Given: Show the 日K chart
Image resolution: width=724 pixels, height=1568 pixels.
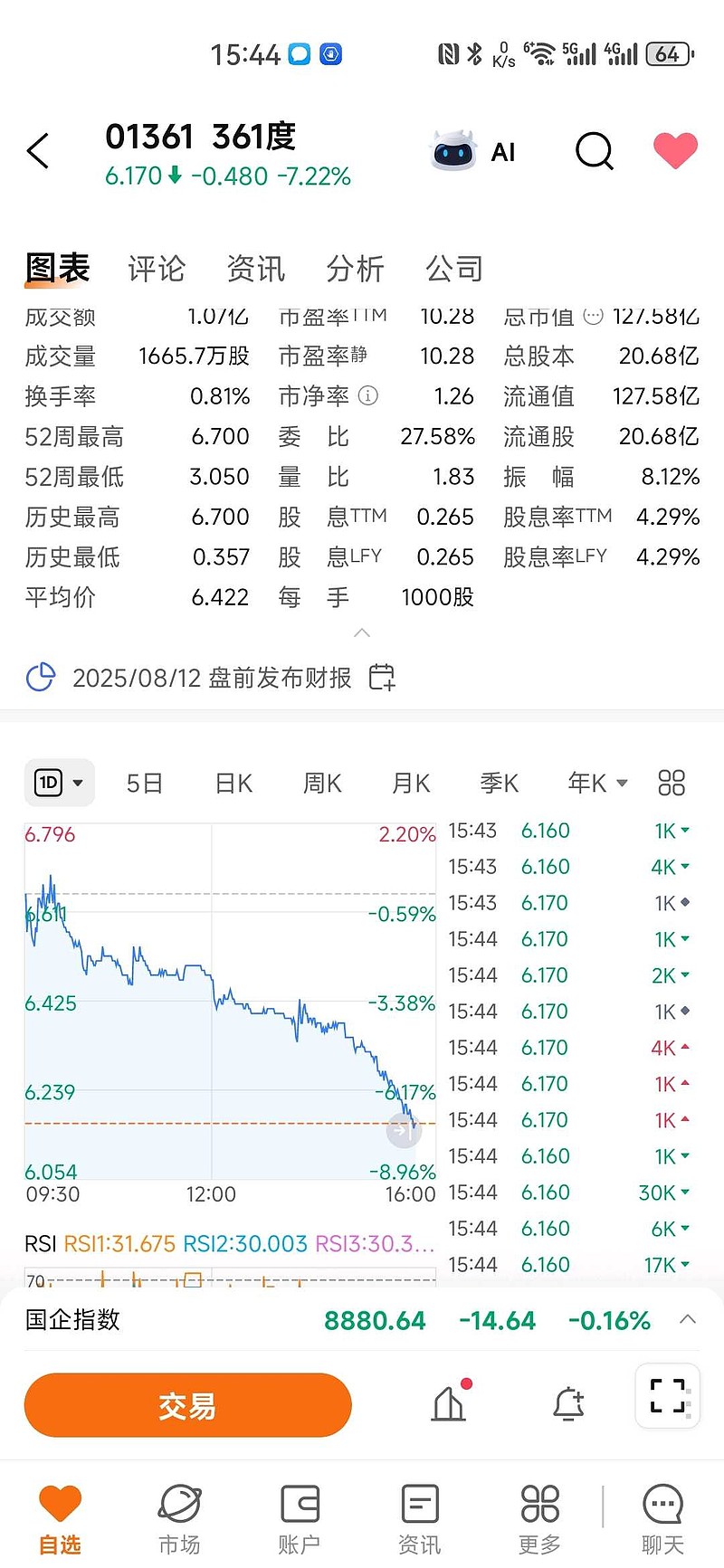Looking at the screenshot, I should [233, 784].
